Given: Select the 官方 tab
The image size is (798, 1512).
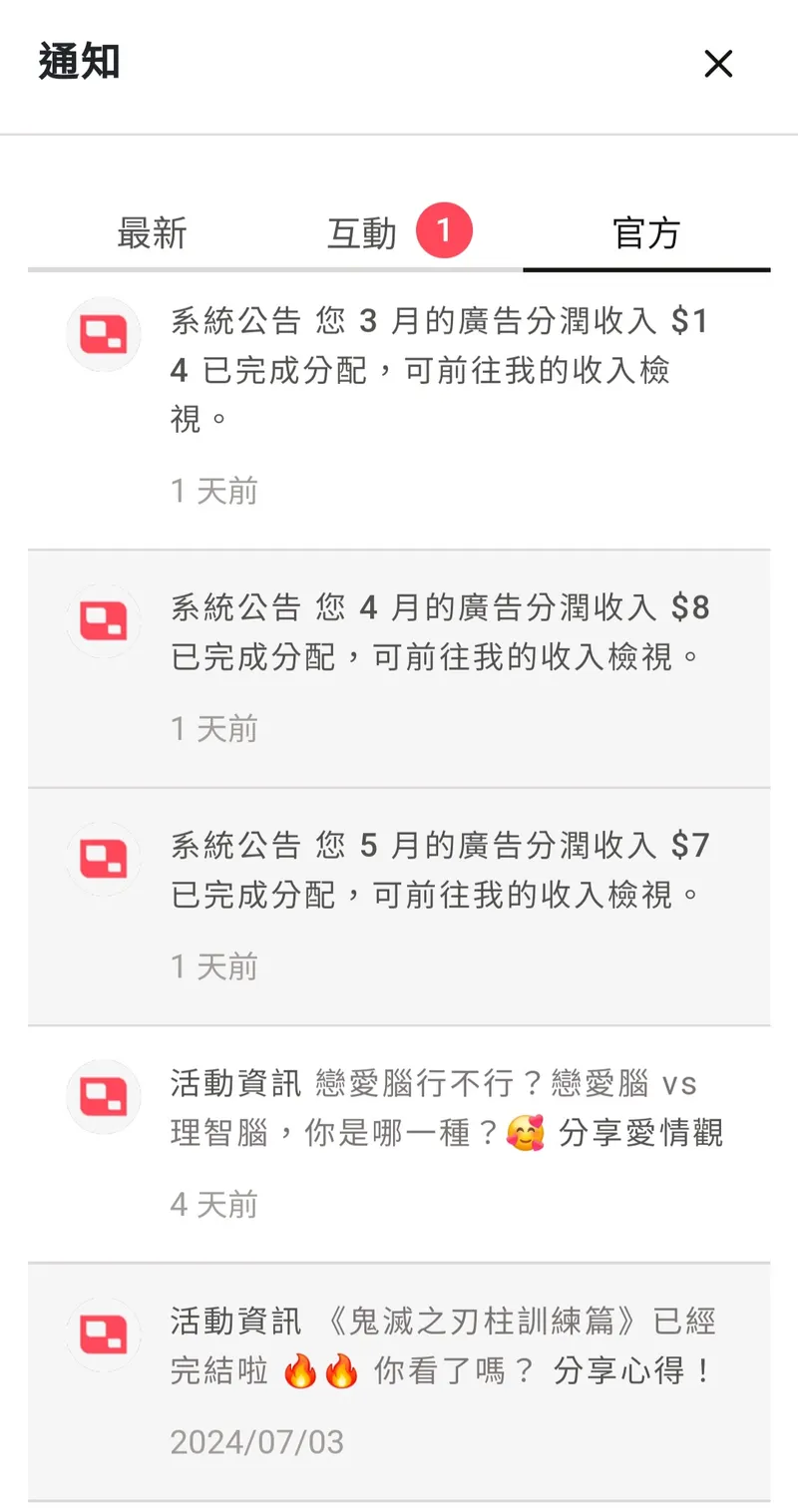Looking at the screenshot, I should (645, 233).
